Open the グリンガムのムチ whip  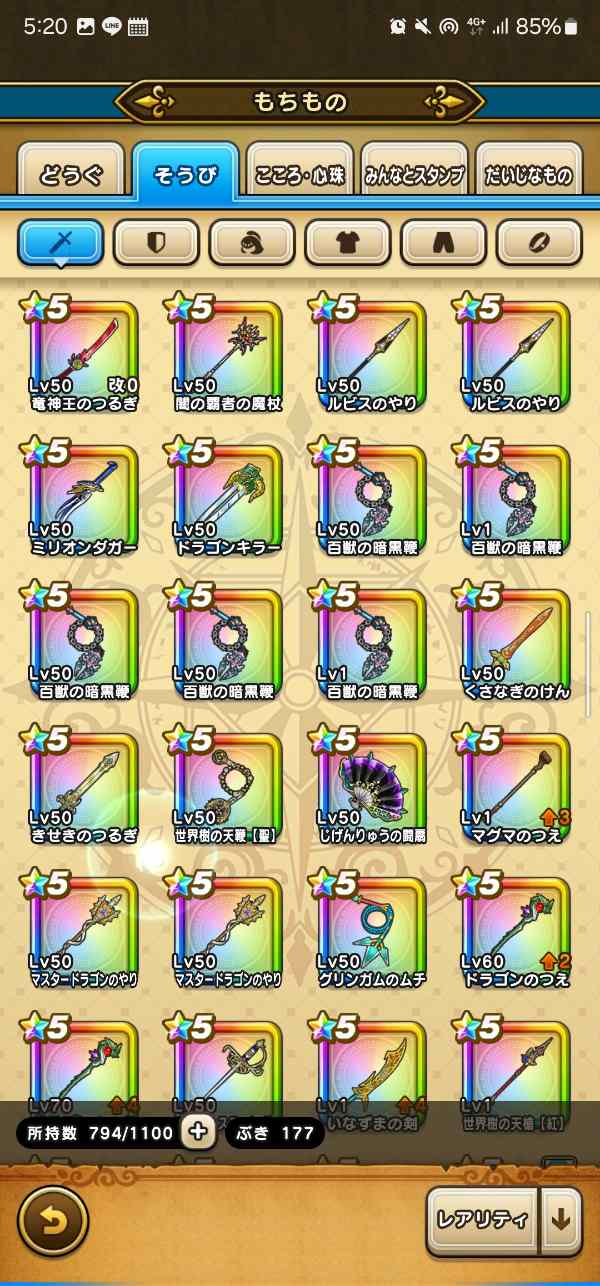click(x=372, y=931)
